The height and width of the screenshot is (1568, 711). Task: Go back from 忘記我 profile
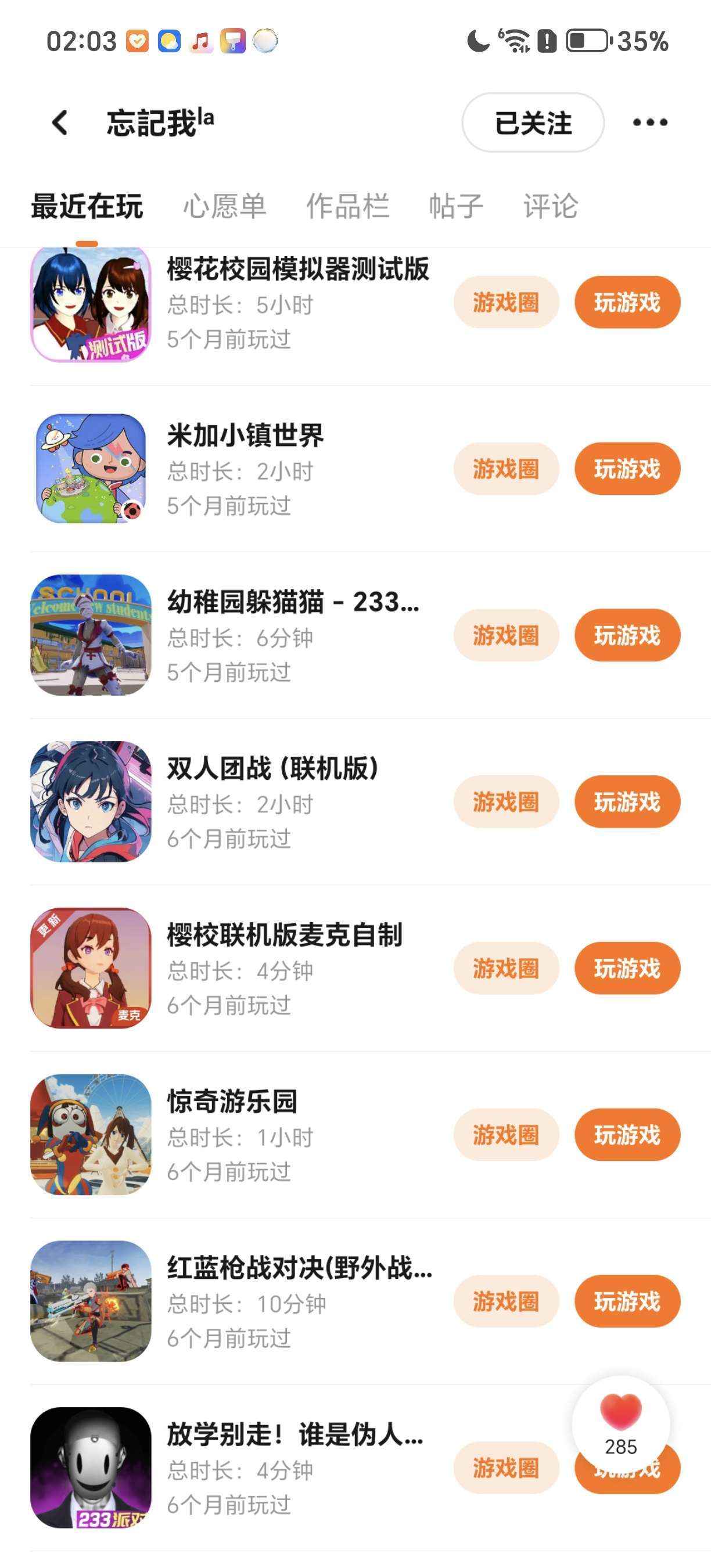tap(60, 123)
